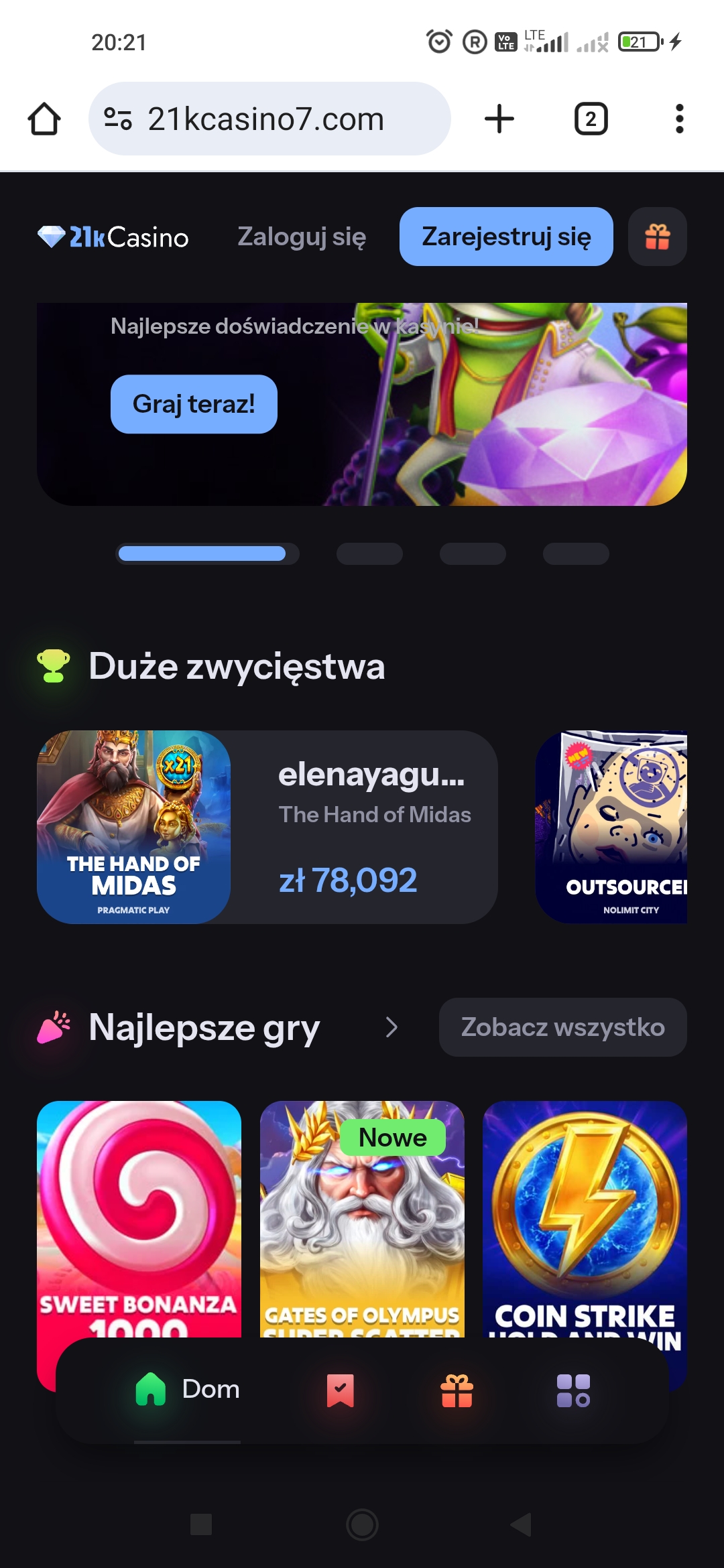Open the bookmark tab in the bottom bar
The height and width of the screenshot is (1568, 724).
tap(340, 1390)
